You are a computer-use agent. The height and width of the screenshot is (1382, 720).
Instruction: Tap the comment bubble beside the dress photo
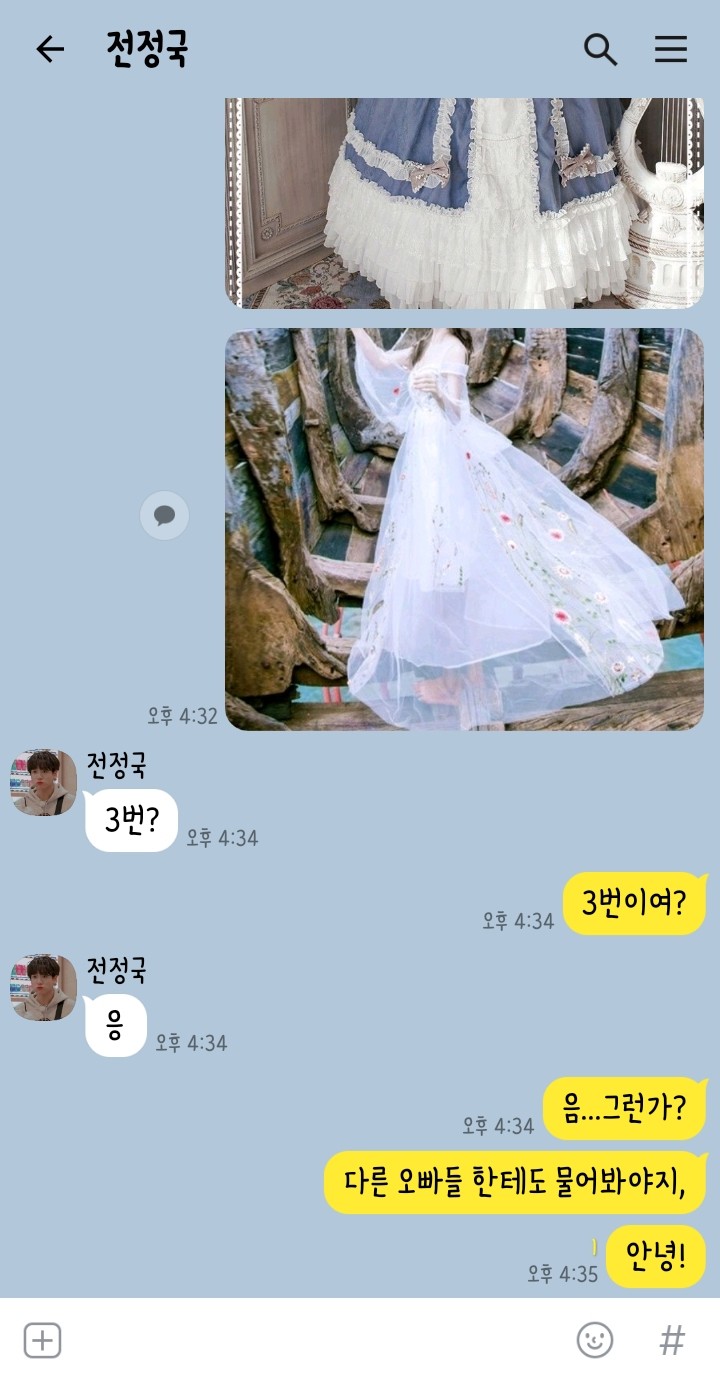[x=165, y=516]
